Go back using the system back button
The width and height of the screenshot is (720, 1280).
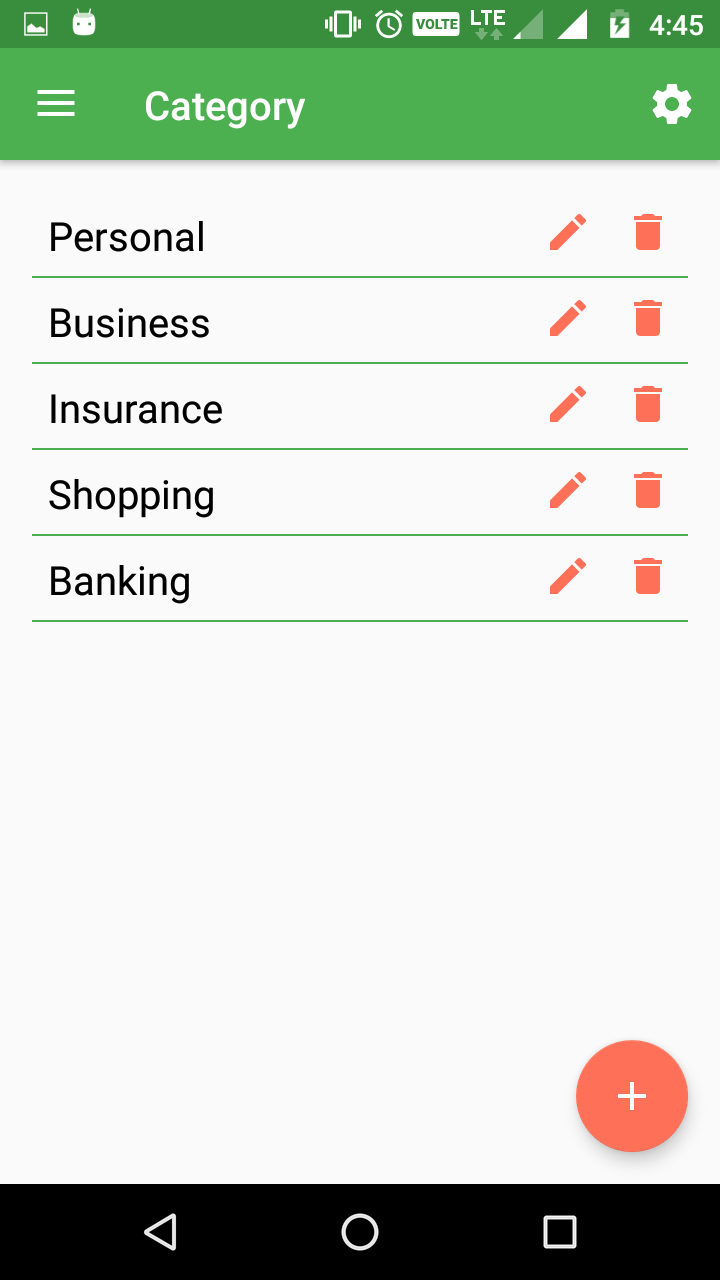pyautogui.click(x=160, y=1232)
